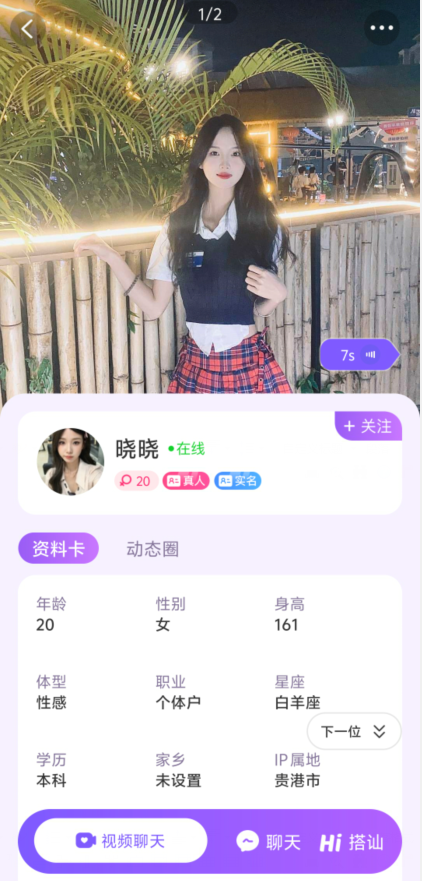Open 晓晓's round avatar photo
422x881 pixels.
70,461
